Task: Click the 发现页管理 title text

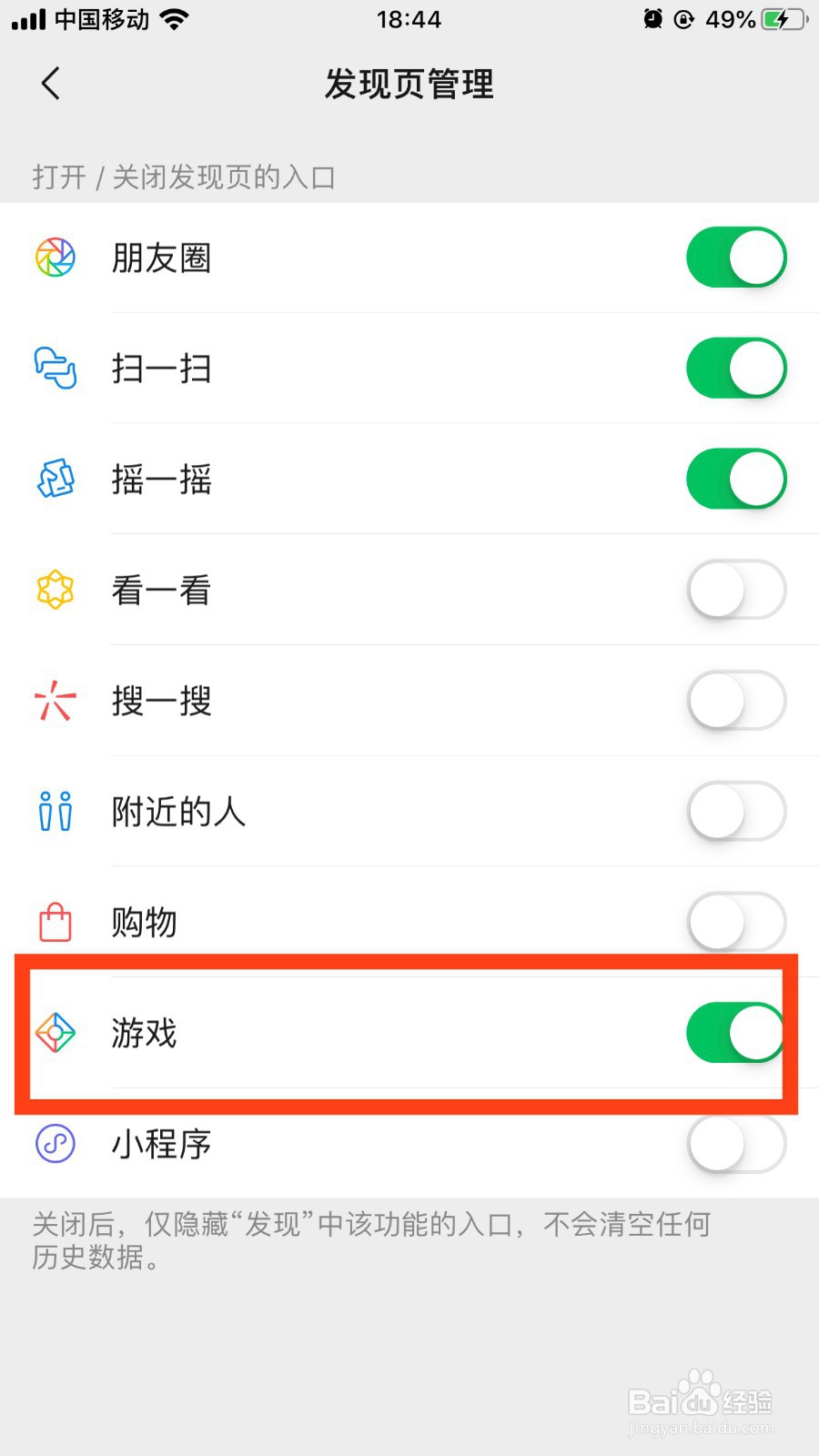Action: coord(409,84)
